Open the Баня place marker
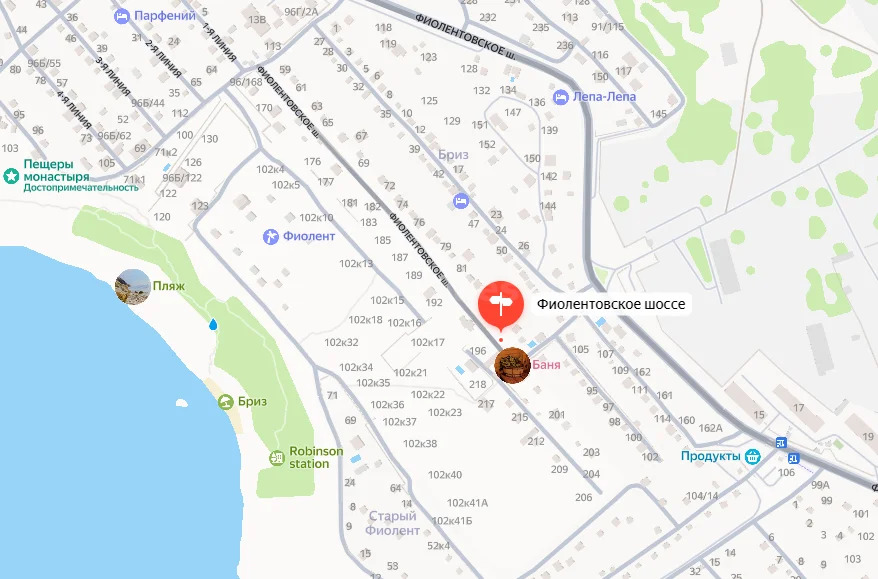This screenshot has height=579, width=878. [x=513, y=365]
